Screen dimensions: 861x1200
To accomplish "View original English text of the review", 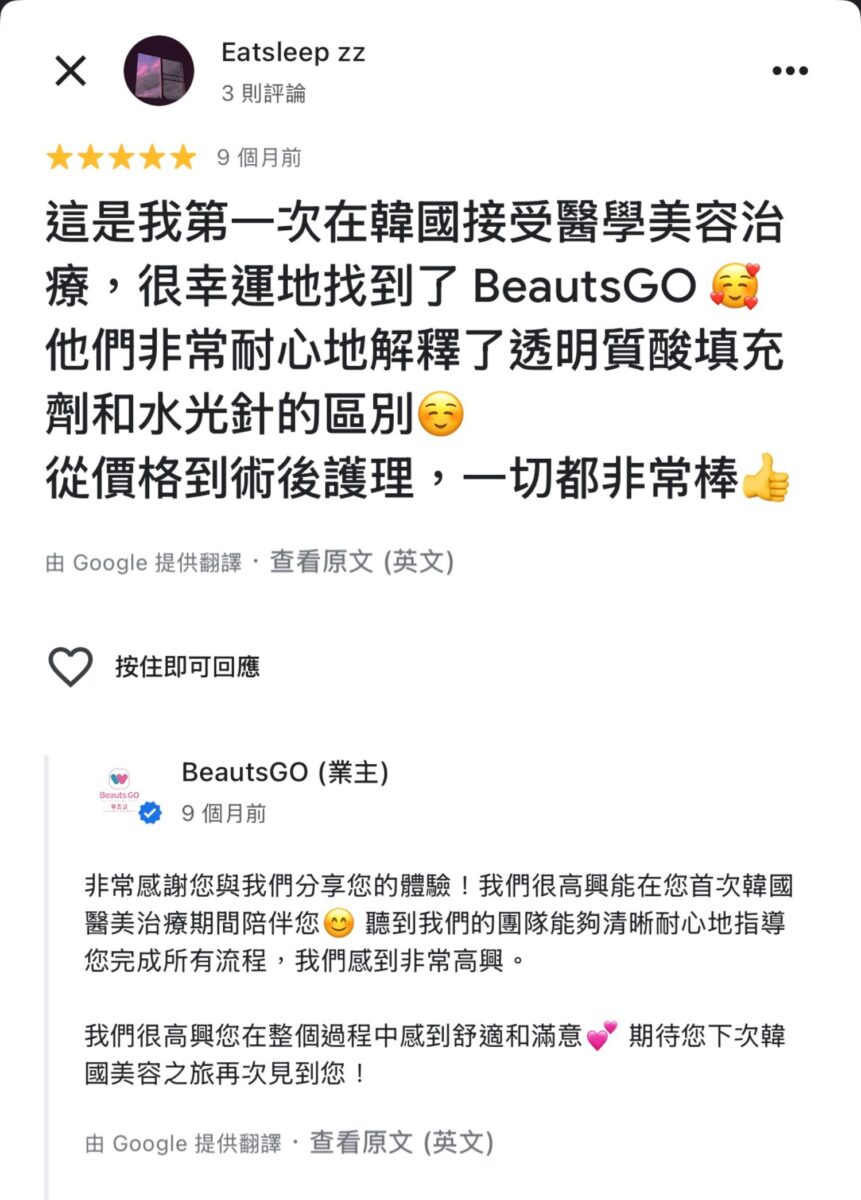I will coord(361,563).
